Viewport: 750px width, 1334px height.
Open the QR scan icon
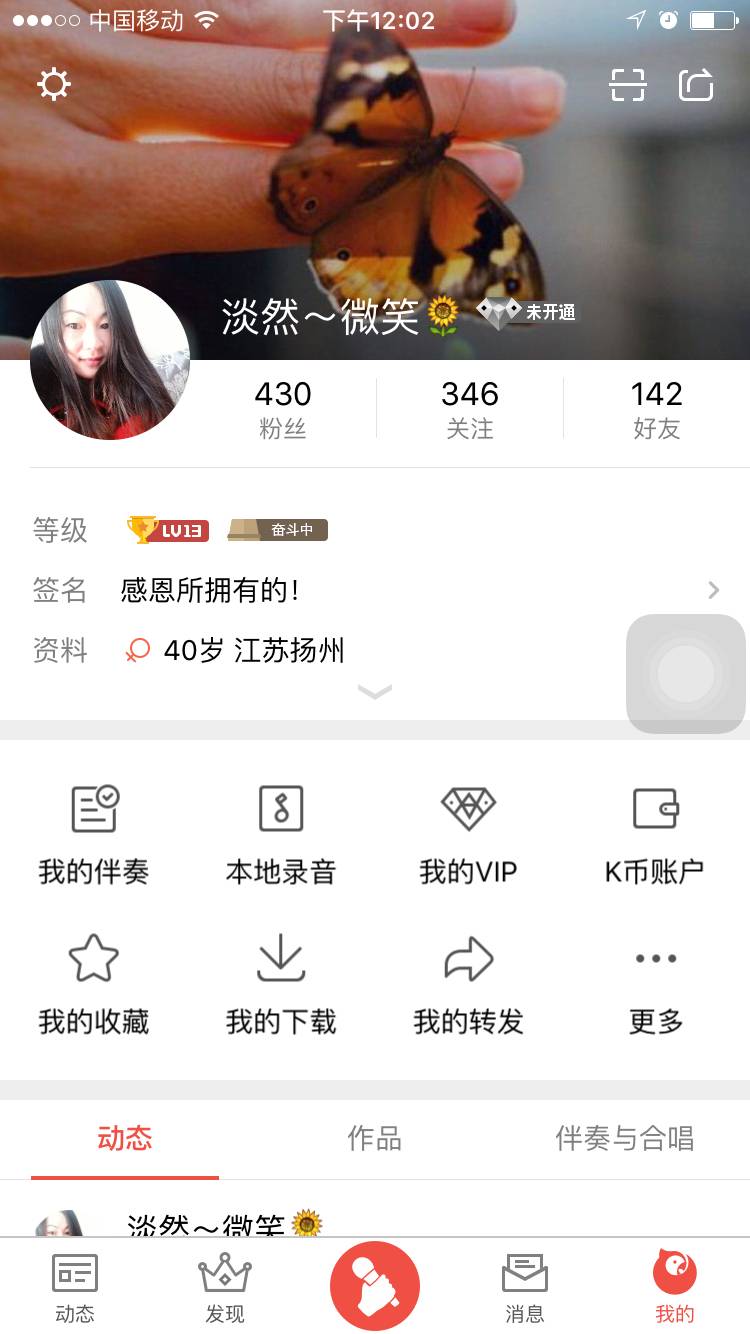pos(628,85)
